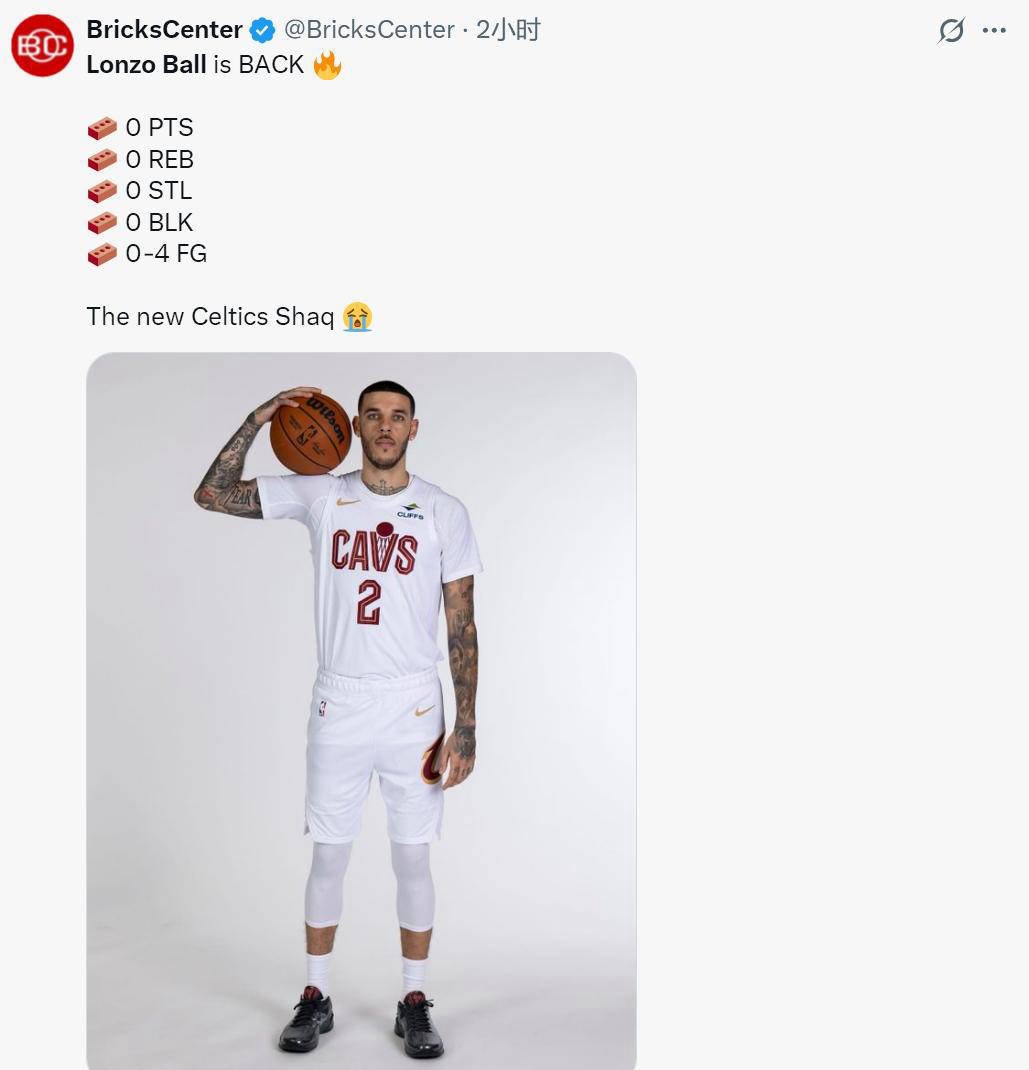The height and width of the screenshot is (1070, 1029).
Task: Open the BricksCenter account name link
Action: [x=164, y=30]
